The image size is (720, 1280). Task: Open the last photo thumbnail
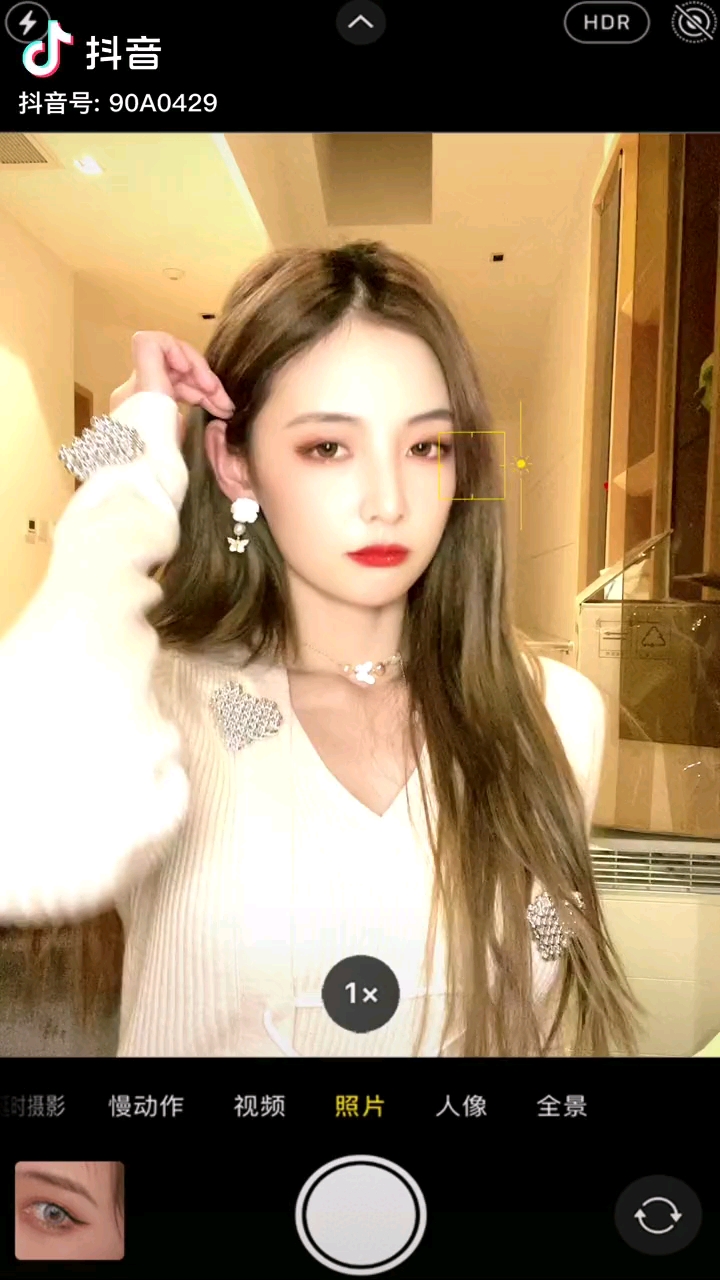point(70,1210)
